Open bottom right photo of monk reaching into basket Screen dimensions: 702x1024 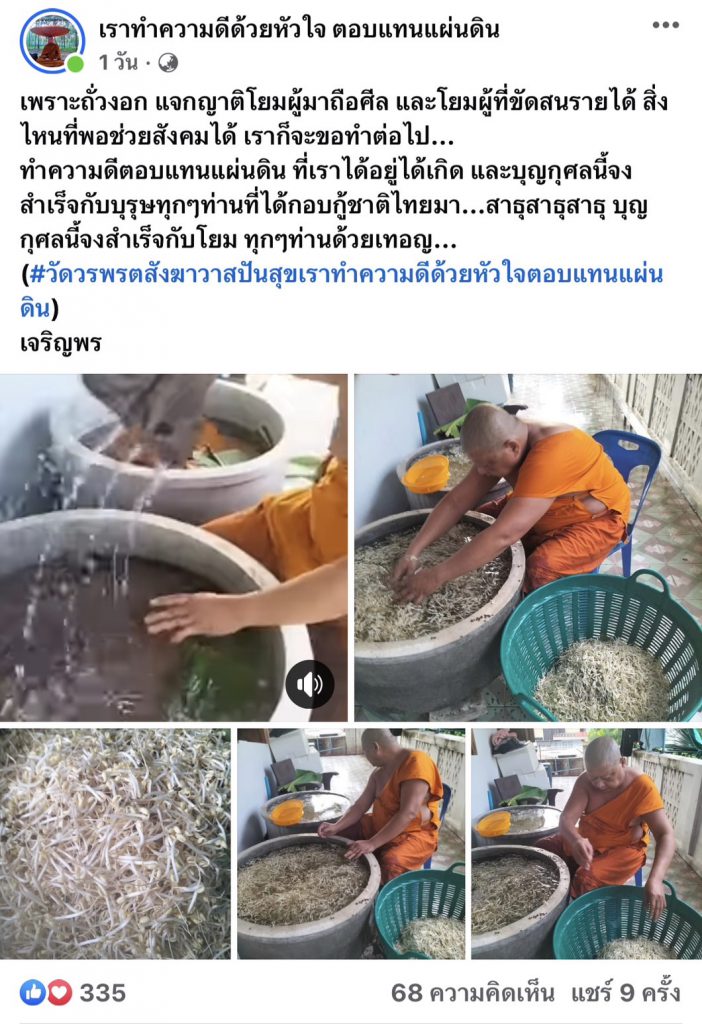586,843
